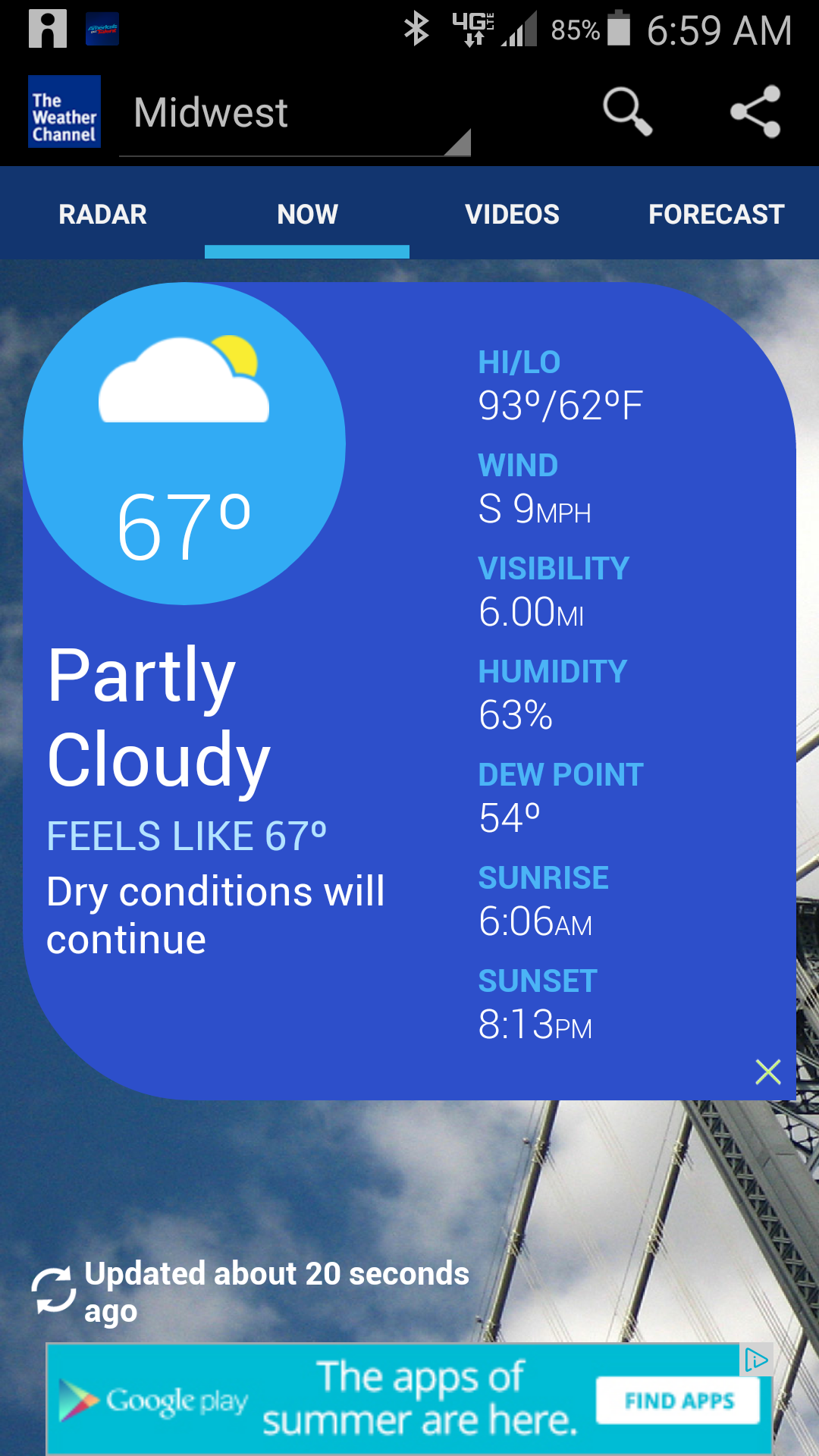Tap The Weather Channel logo button
The width and height of the screenshot is (819, 1456).
pos(64,111)
